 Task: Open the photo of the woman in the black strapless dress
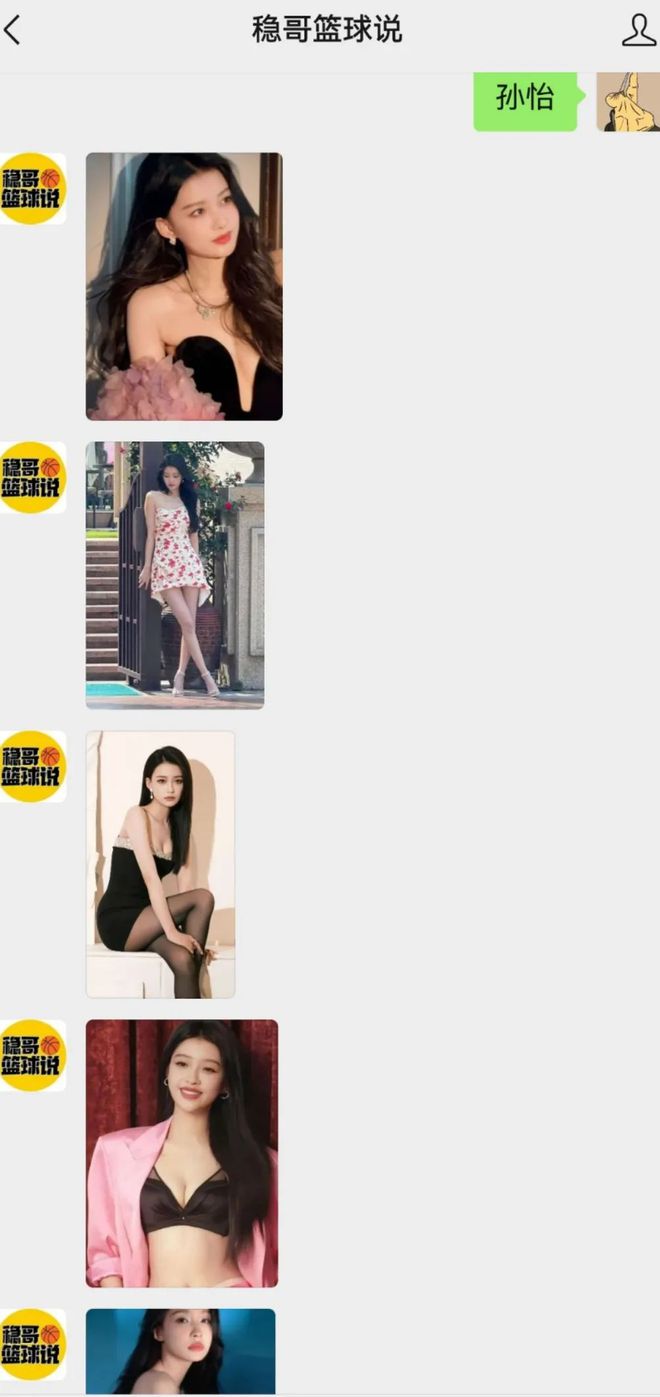click(184, 286)
